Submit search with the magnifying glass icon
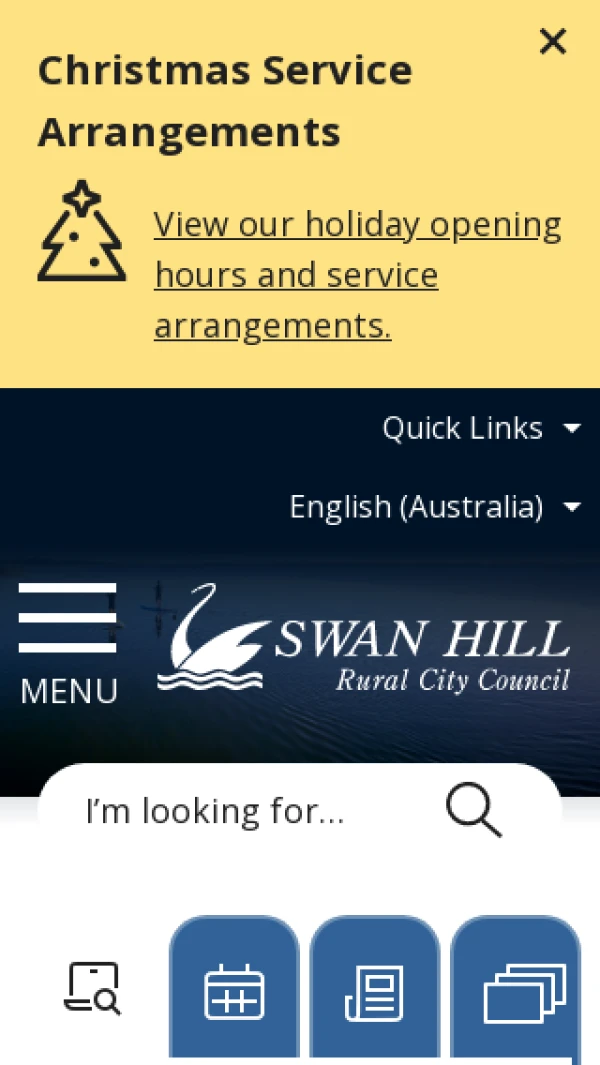This screenshot has width=600, height=1065. pyautogui.click(x=473, y=809)
